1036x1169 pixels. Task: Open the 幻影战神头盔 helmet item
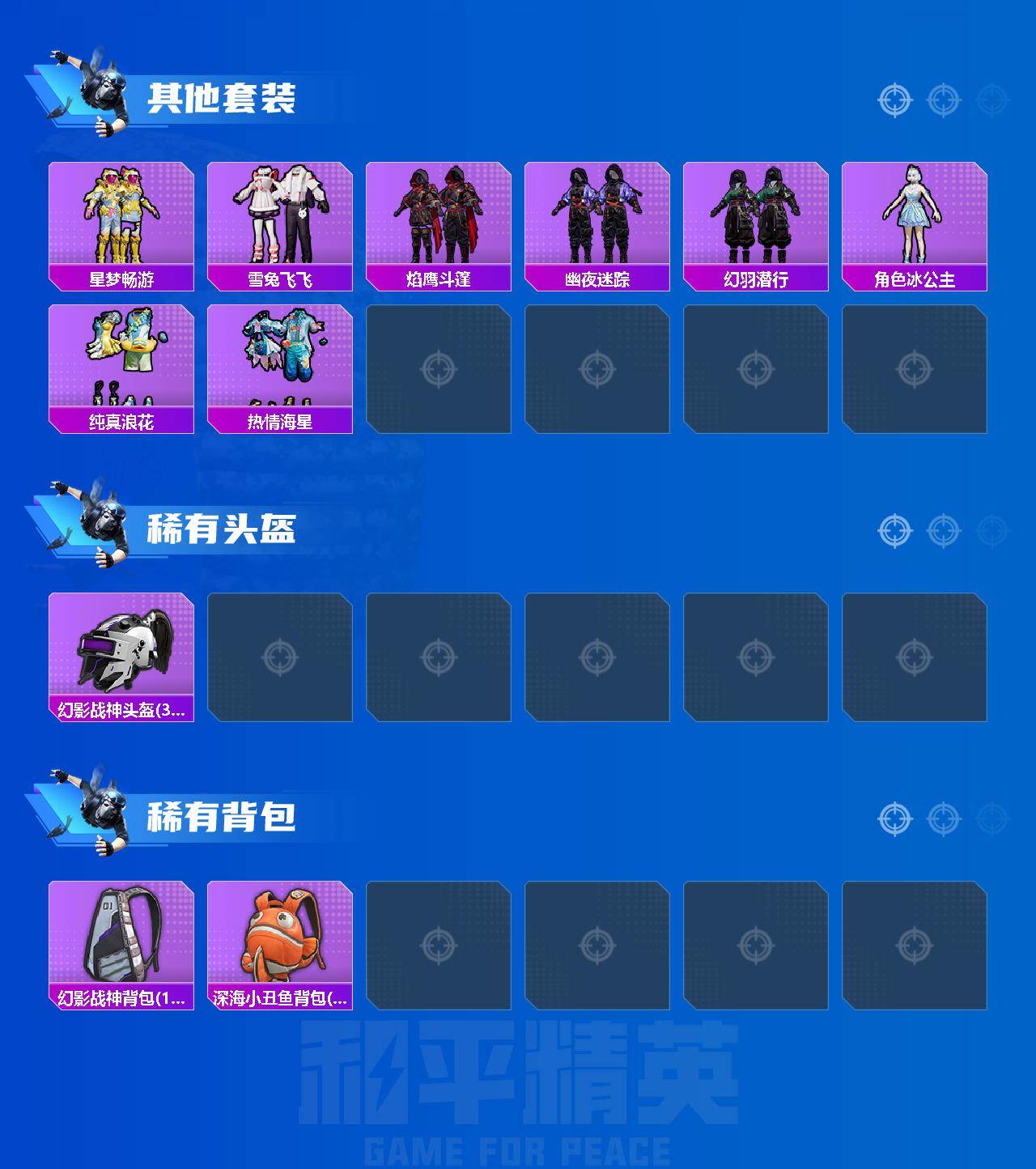(x=120, y=656)
